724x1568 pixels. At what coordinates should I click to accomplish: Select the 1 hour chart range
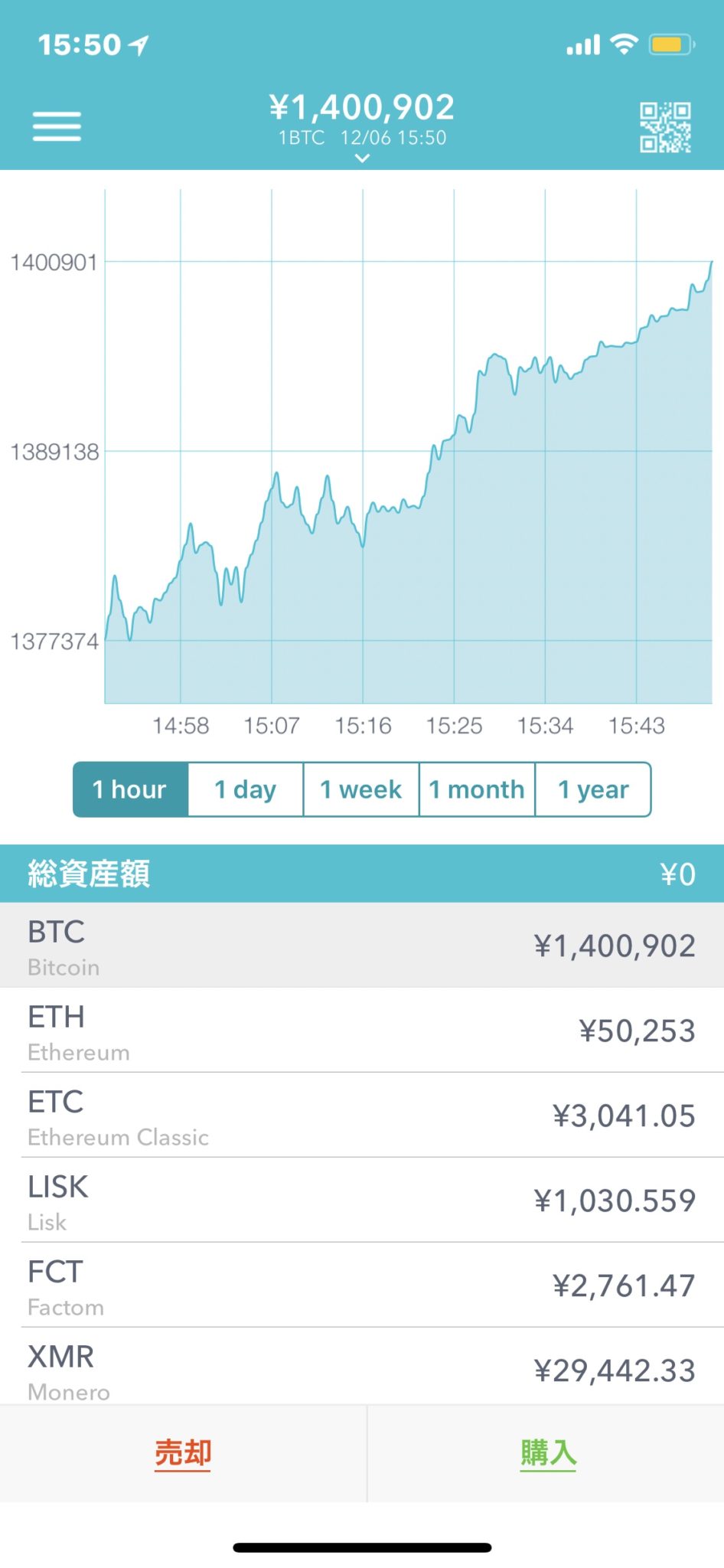tap(130, 789)
